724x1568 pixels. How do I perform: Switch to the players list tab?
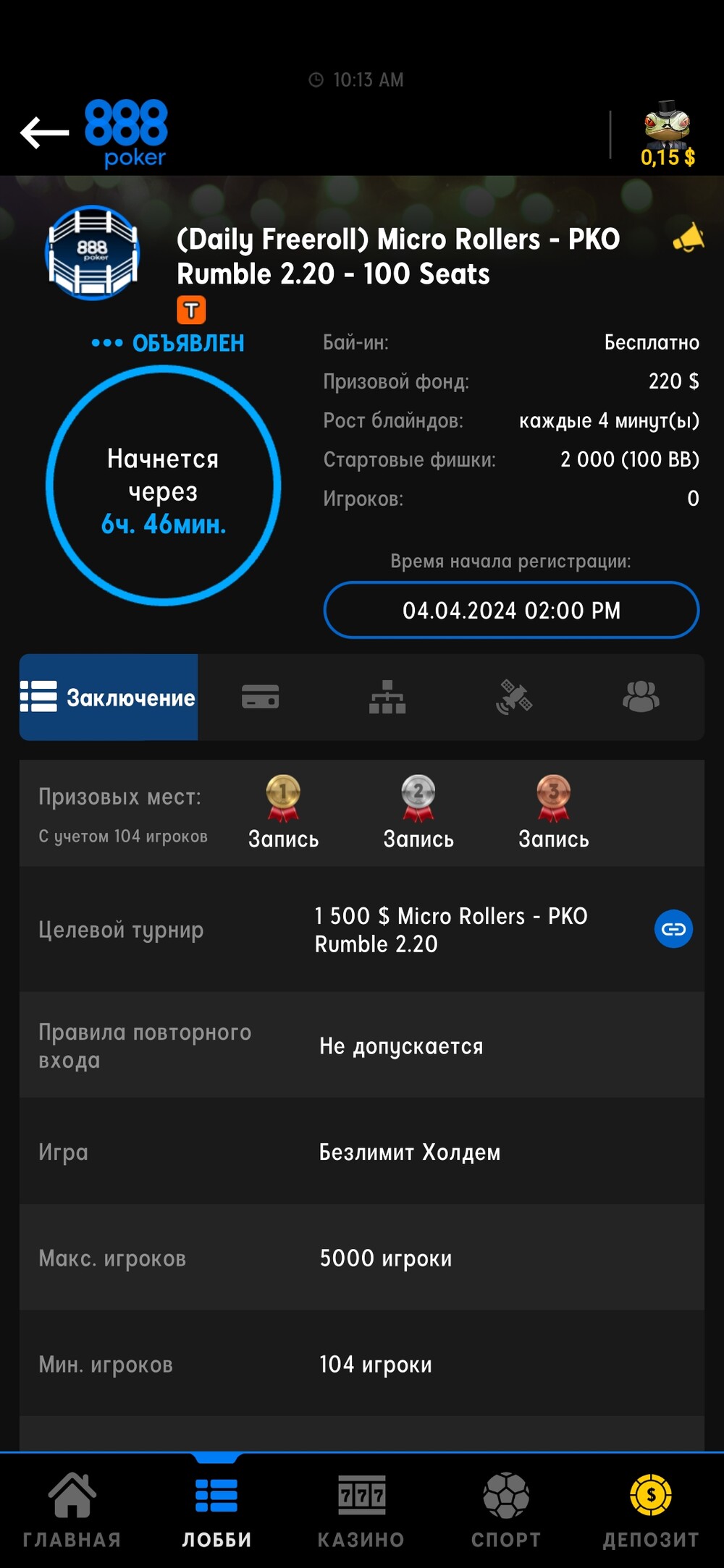(x=641, y=697)
